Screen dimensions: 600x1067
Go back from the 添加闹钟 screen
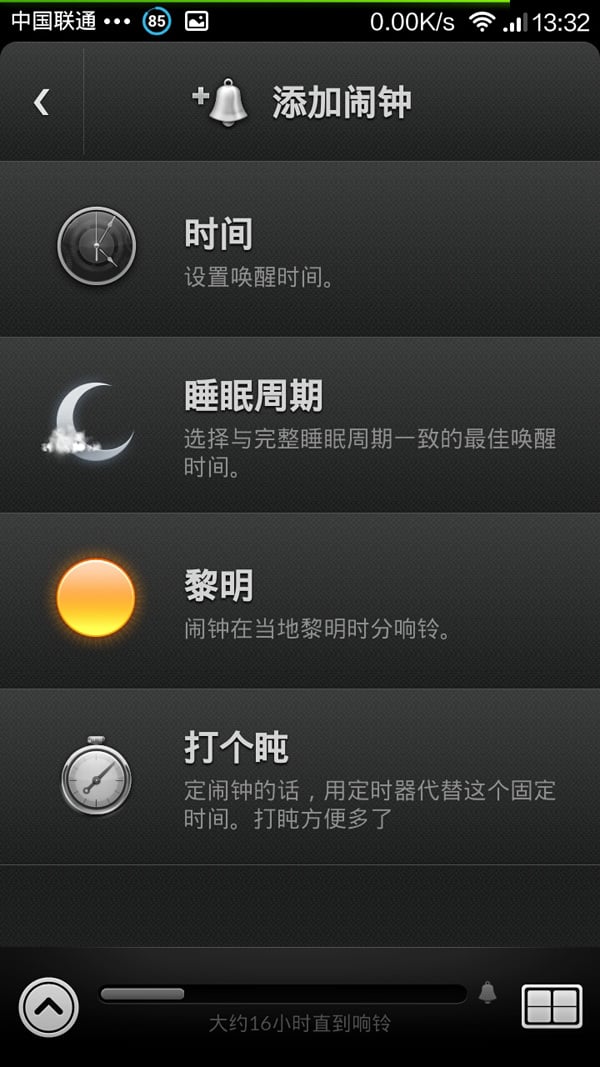point(41,102)
